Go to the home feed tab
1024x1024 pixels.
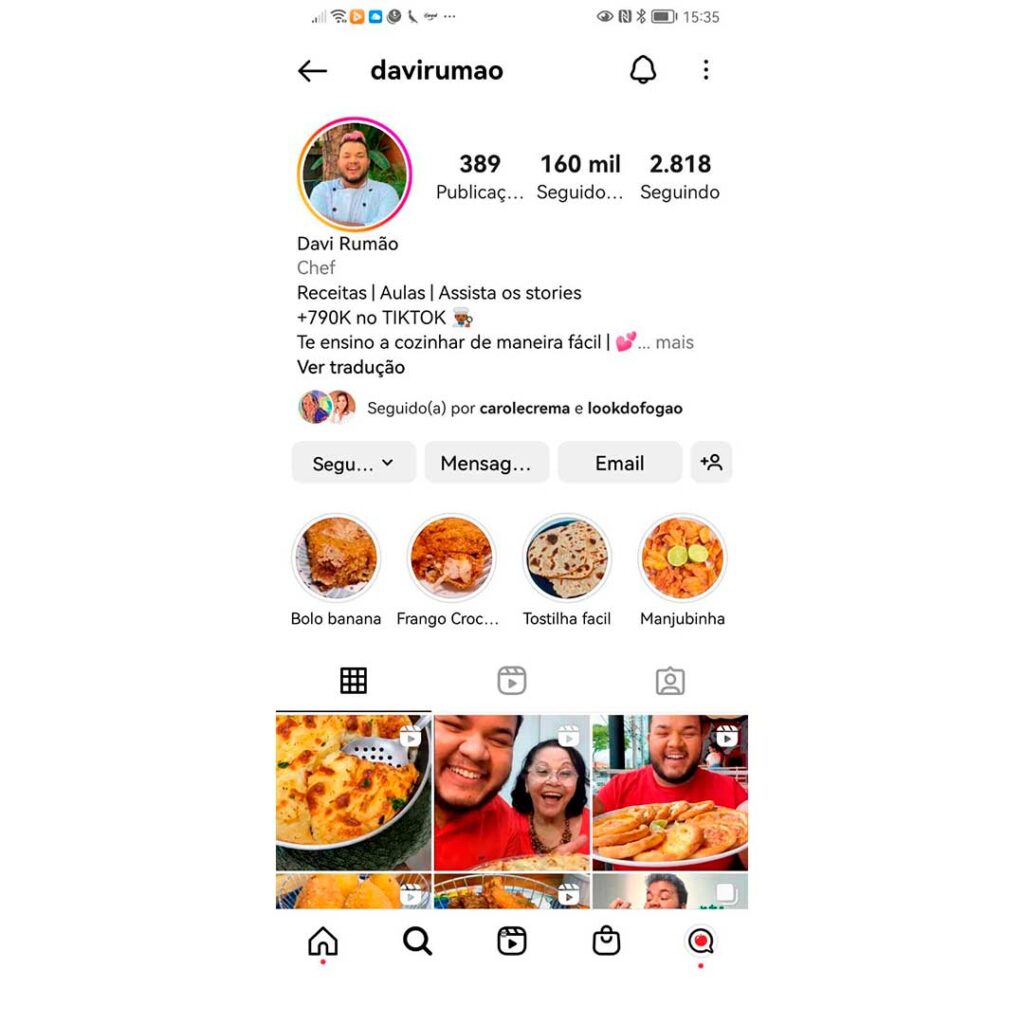323,941
